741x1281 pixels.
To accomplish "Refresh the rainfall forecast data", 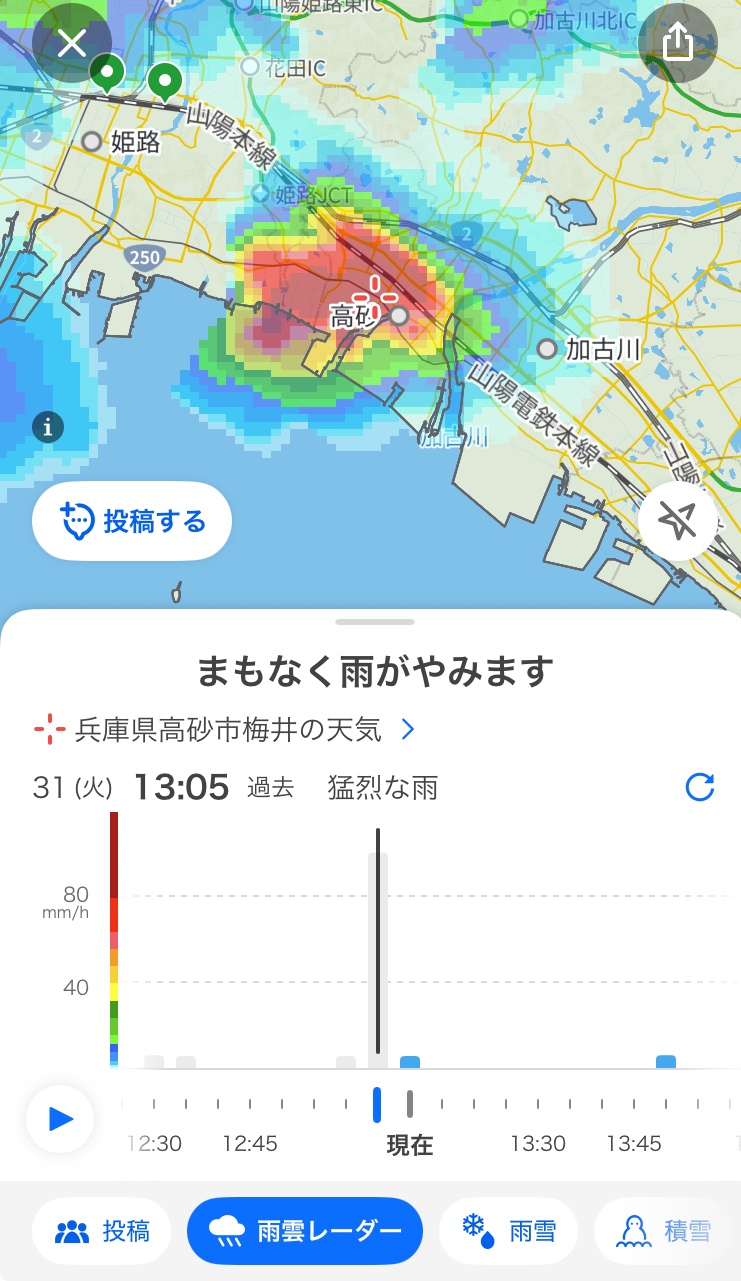I will coord(700,788).
